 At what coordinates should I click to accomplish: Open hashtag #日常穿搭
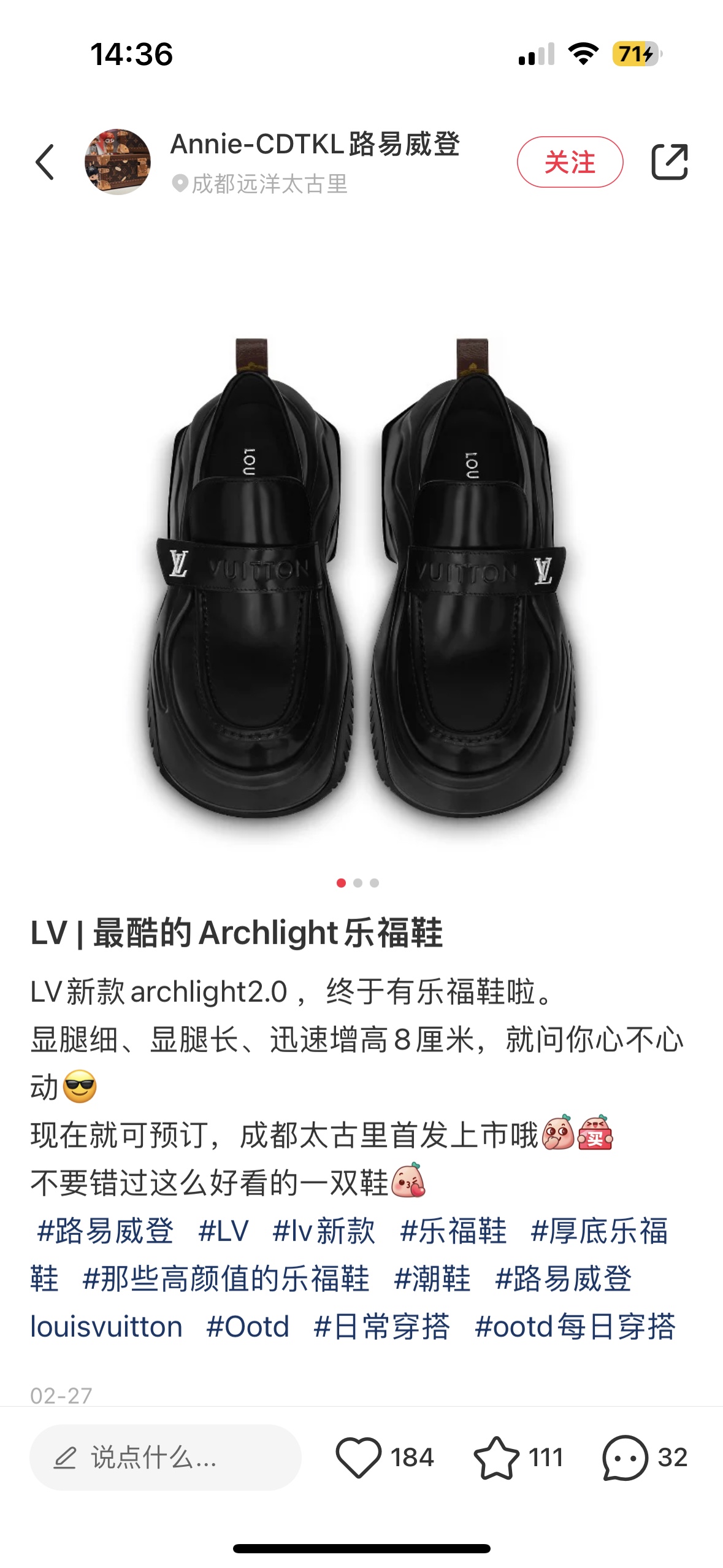coord(382,1326)
